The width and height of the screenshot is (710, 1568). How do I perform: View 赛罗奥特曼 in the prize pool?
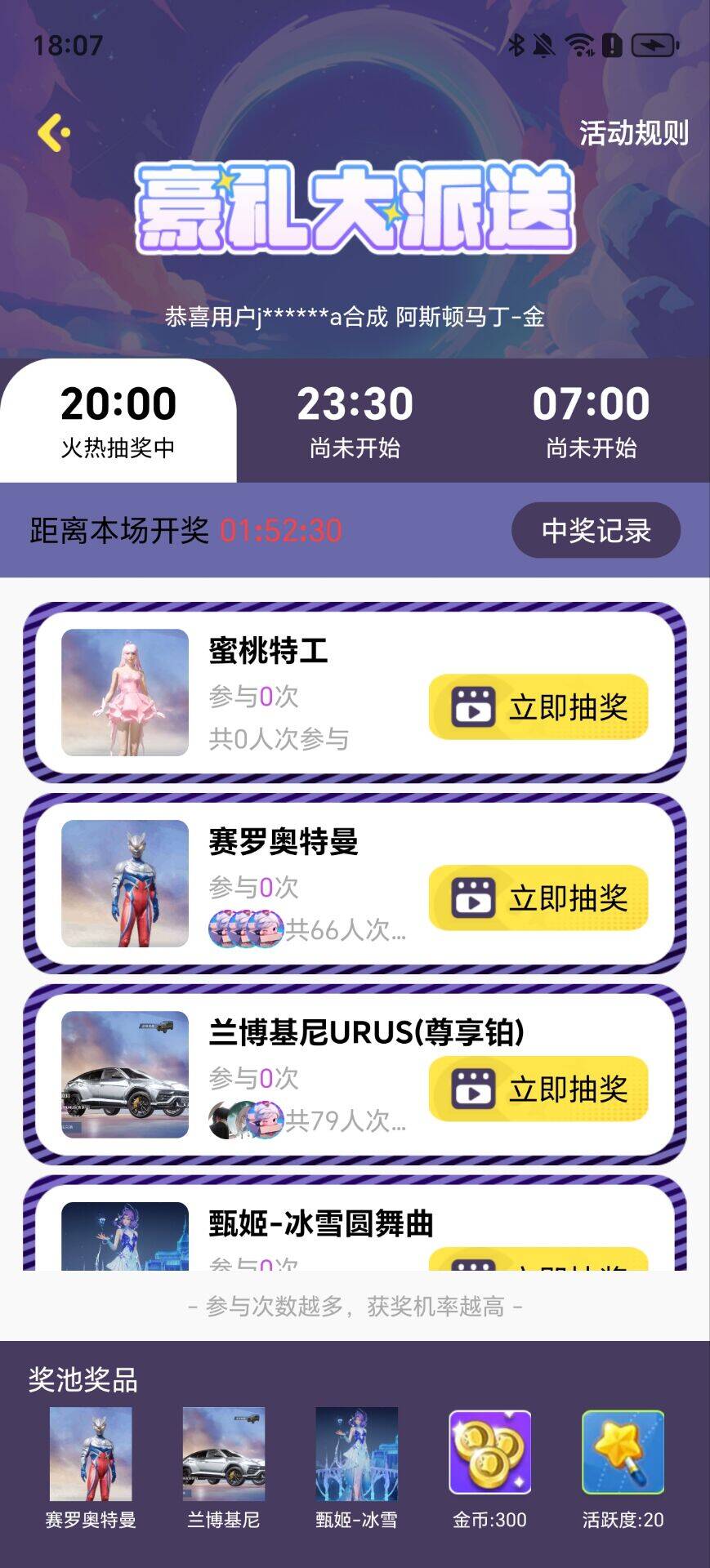click(90, 1454)
